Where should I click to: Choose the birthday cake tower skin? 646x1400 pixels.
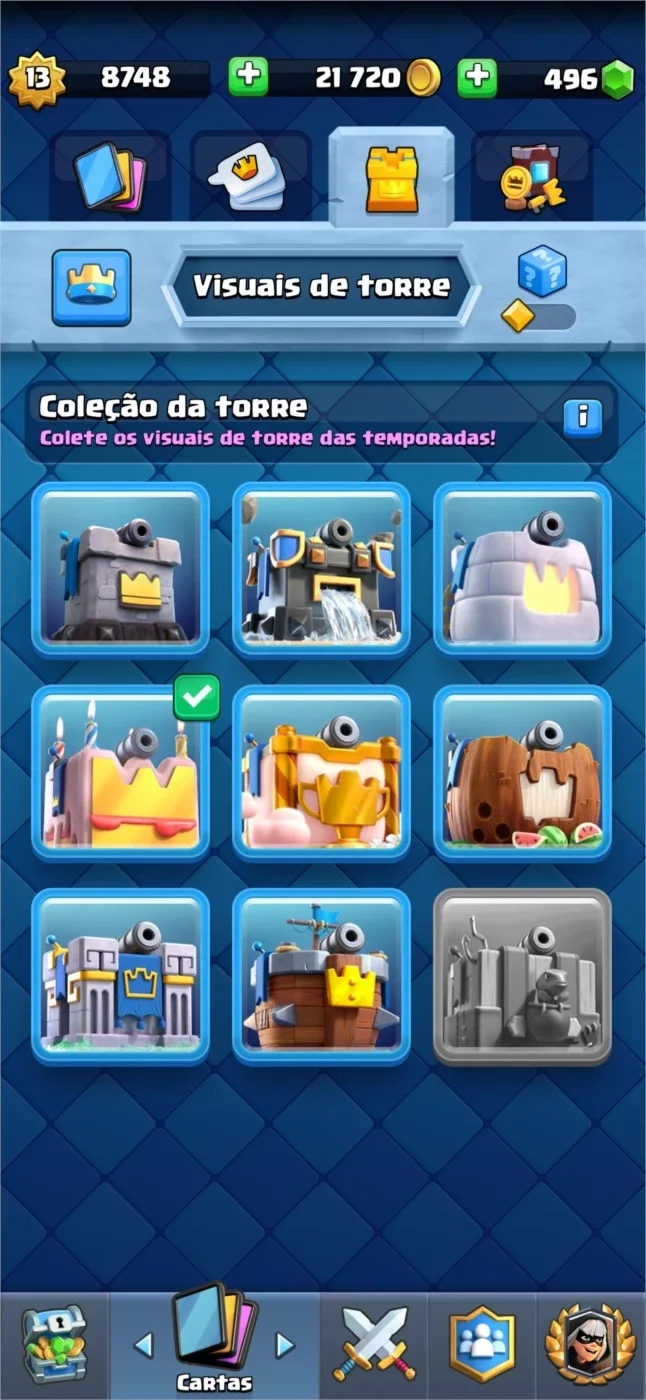pyautogui.click(x=121, y=773)
